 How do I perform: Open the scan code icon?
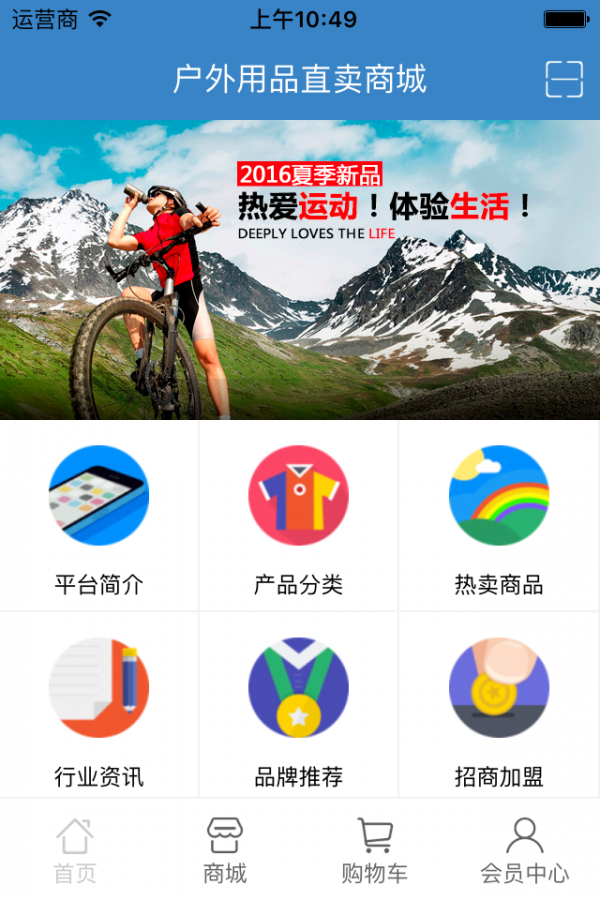(x=564, y=79)
